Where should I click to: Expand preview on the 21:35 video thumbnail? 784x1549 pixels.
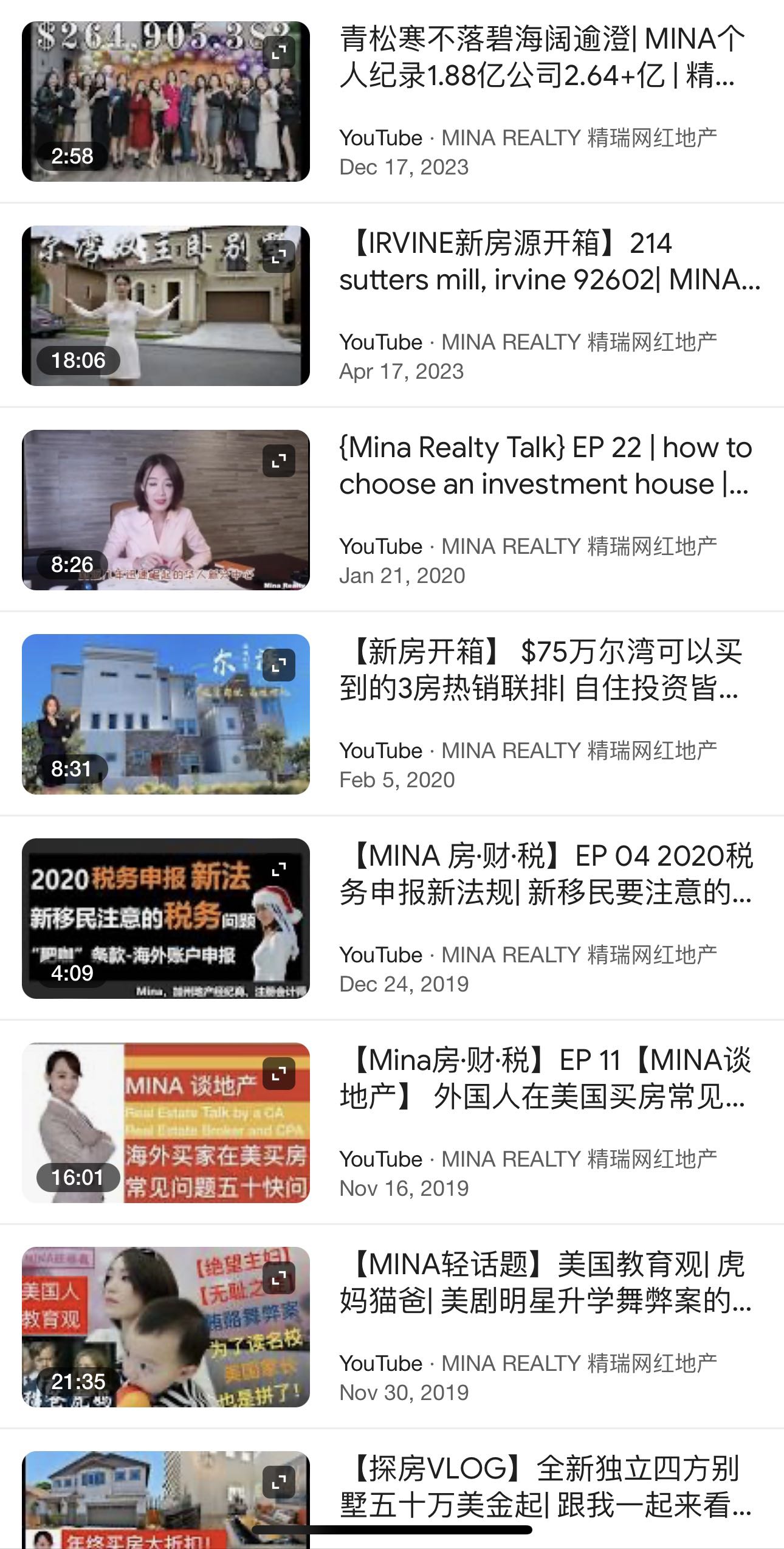(279, 1278)
